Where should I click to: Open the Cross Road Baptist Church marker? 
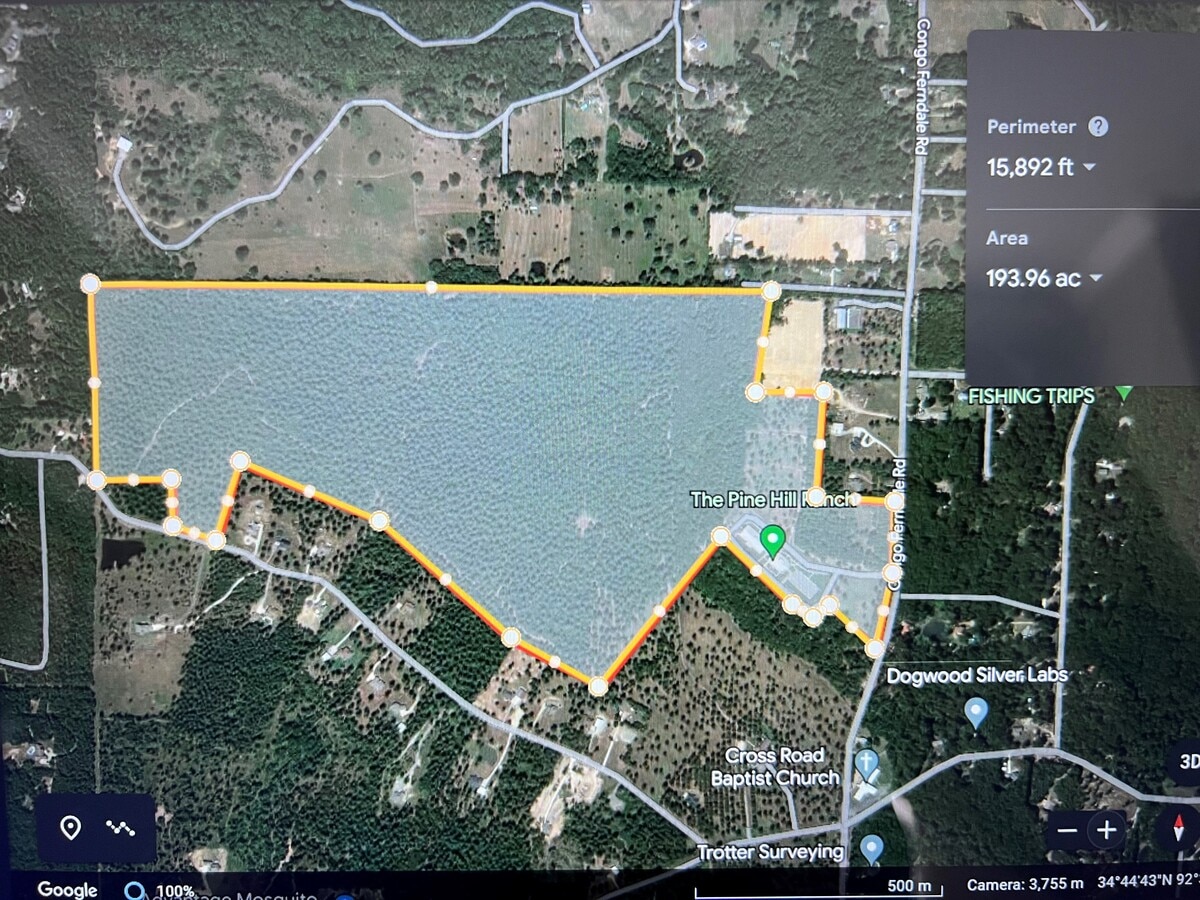point(866,763)
